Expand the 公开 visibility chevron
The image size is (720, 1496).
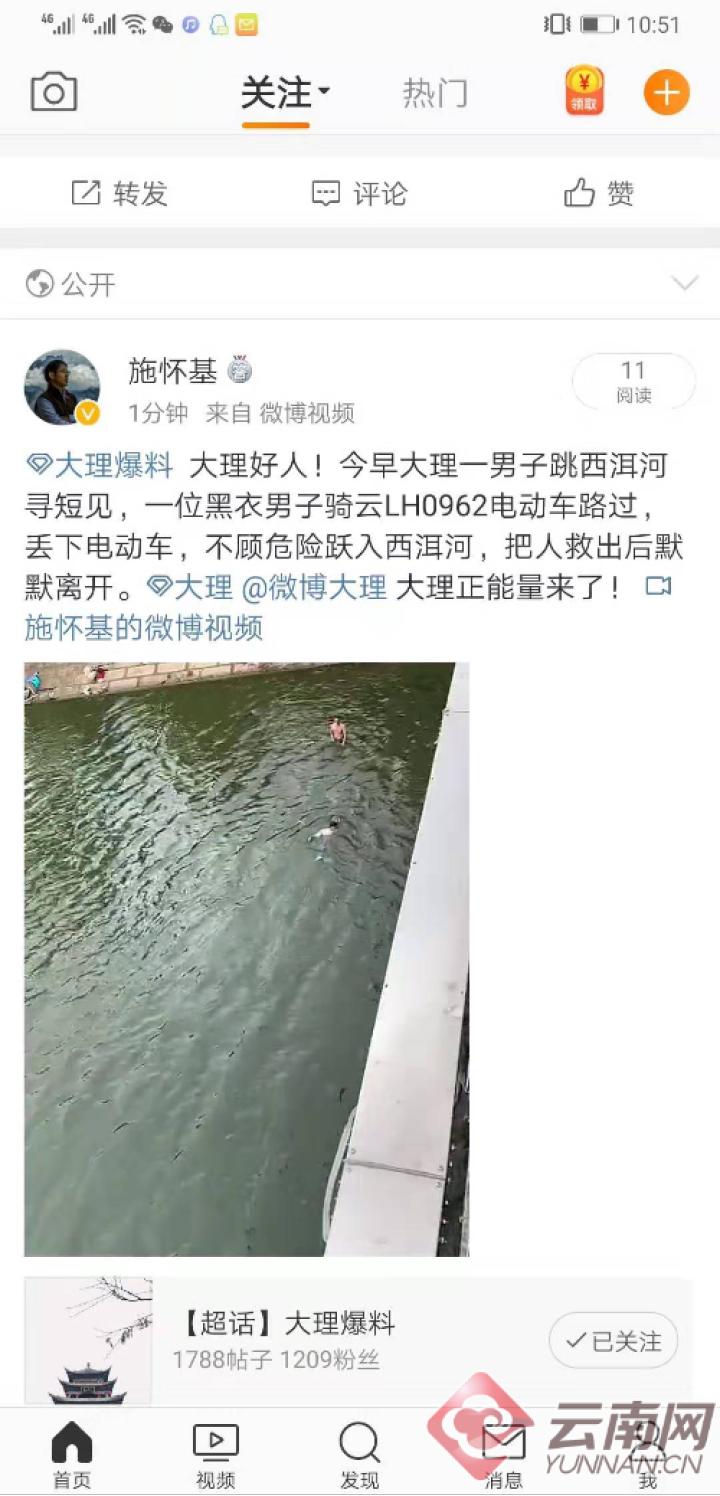coord(685,284)
